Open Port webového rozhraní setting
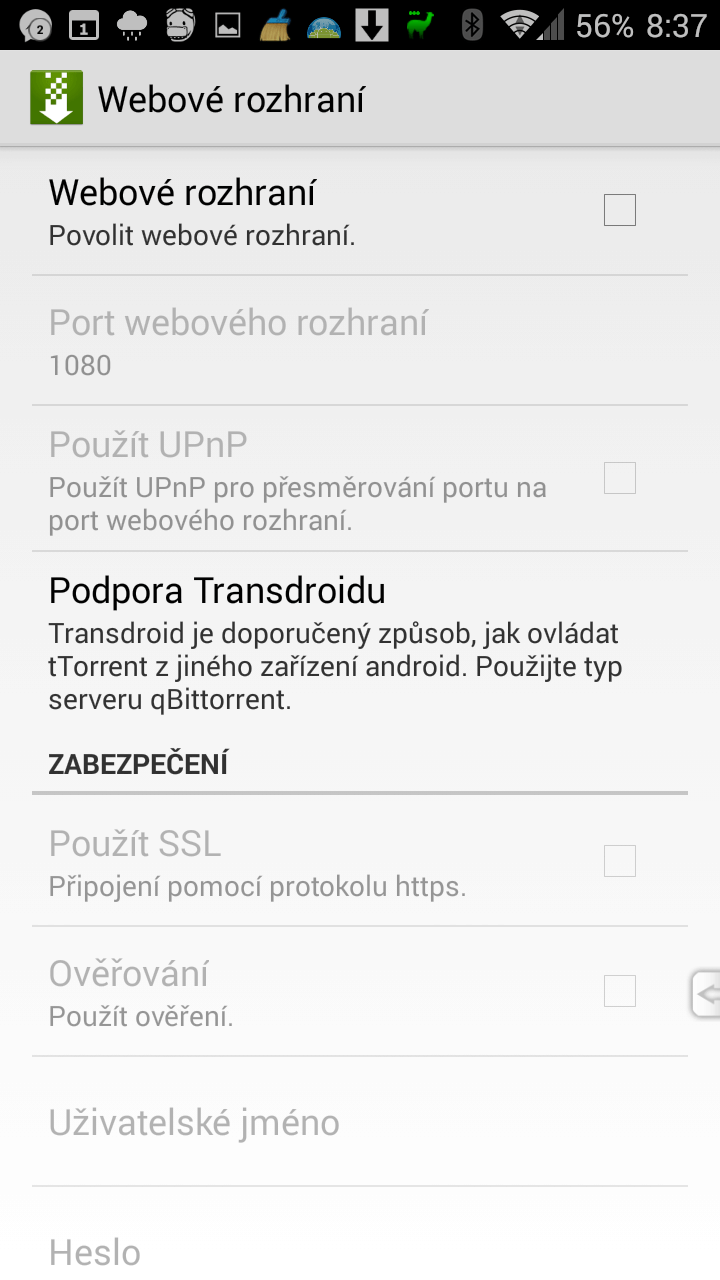This screenshot has width=720, height=1280. [360, 341]
